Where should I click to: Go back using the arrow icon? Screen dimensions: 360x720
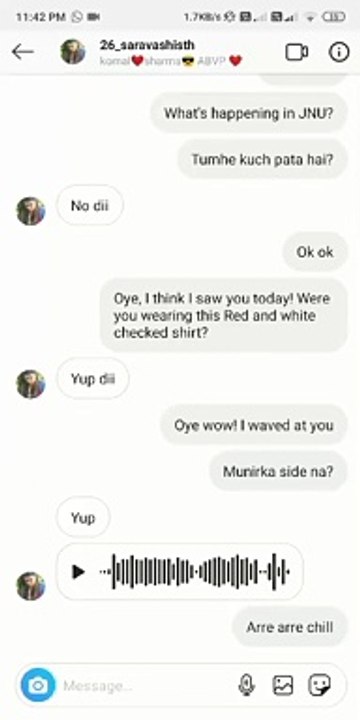click(x=22, y=52)
